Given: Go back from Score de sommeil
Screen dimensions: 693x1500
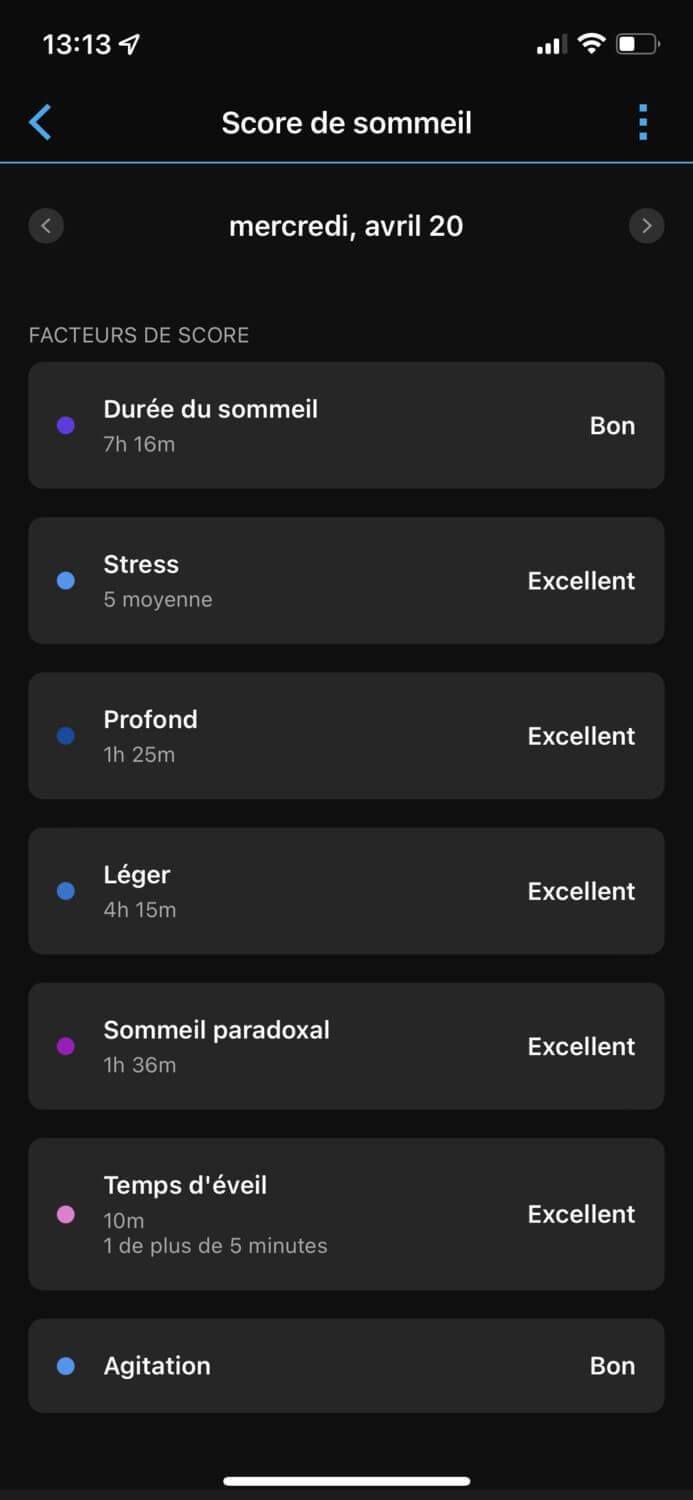Looking at the screenshot, I should pos(40,123).
